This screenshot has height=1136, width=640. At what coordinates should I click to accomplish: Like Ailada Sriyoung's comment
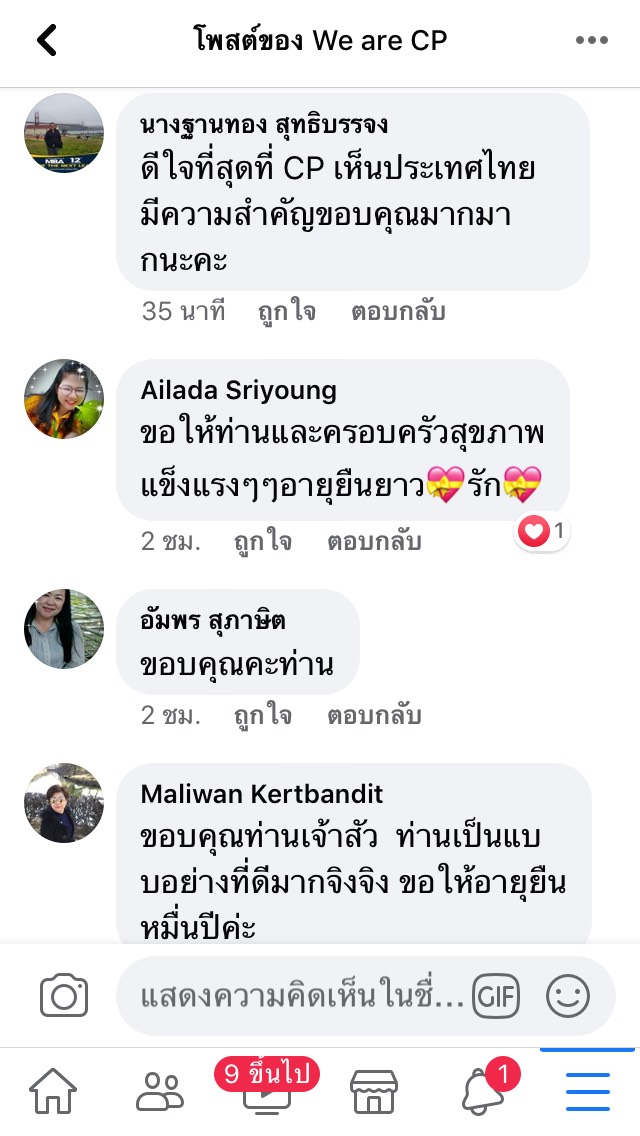coord(263,541)
